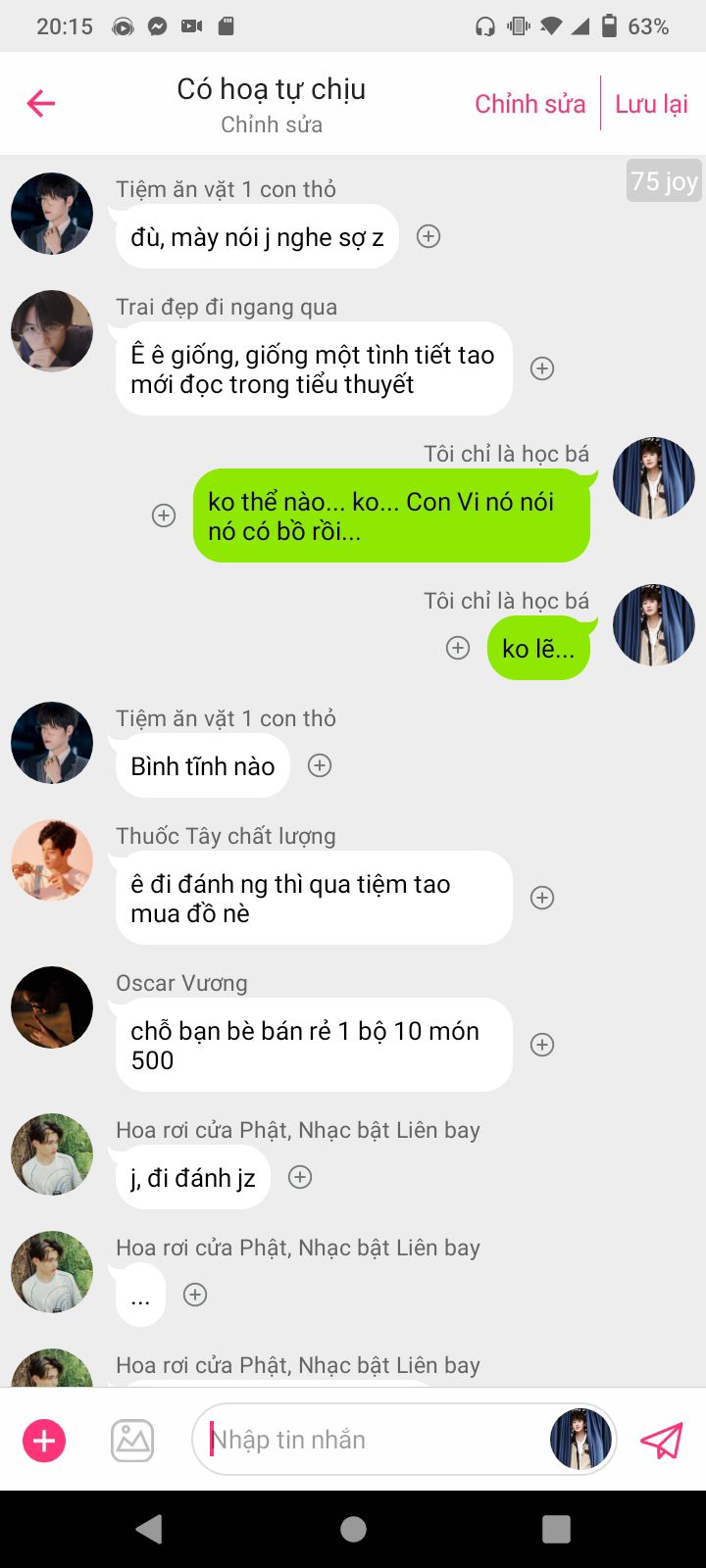Open the pink add button at bottom

pyautogui.click(x=44, y=1441)
